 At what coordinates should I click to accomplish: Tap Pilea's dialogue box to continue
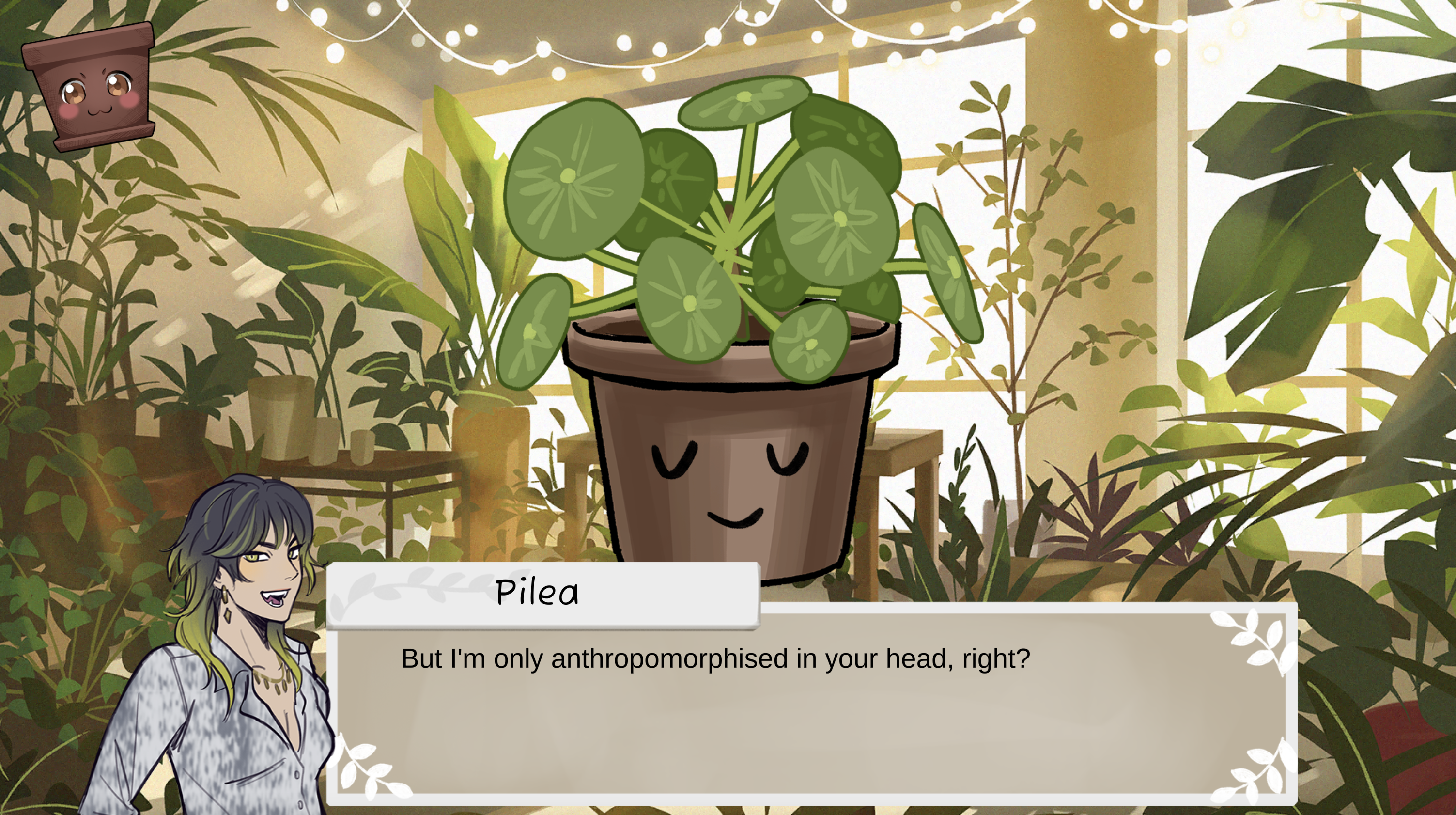pyautogui.click(x=811, y=707)
